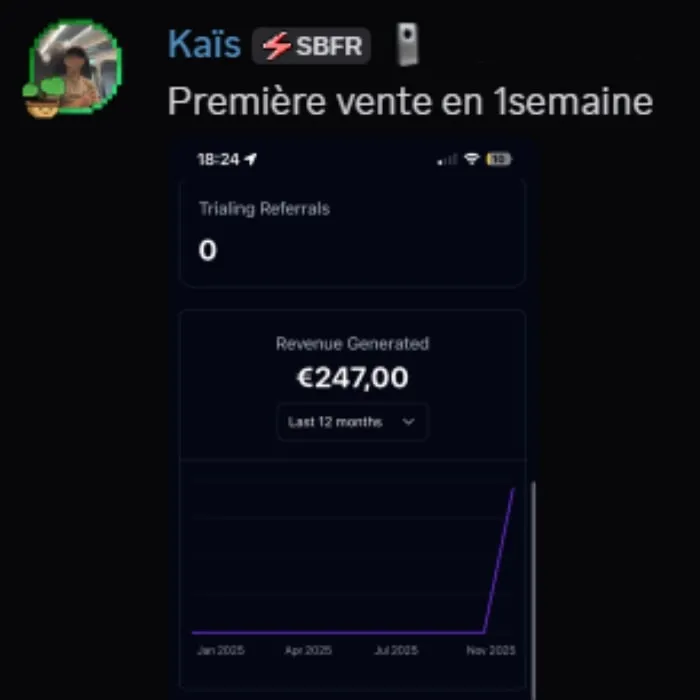Screen dimensions: 700x700
Task: Tap the Kaïs username
Action: tap(204, 44)
